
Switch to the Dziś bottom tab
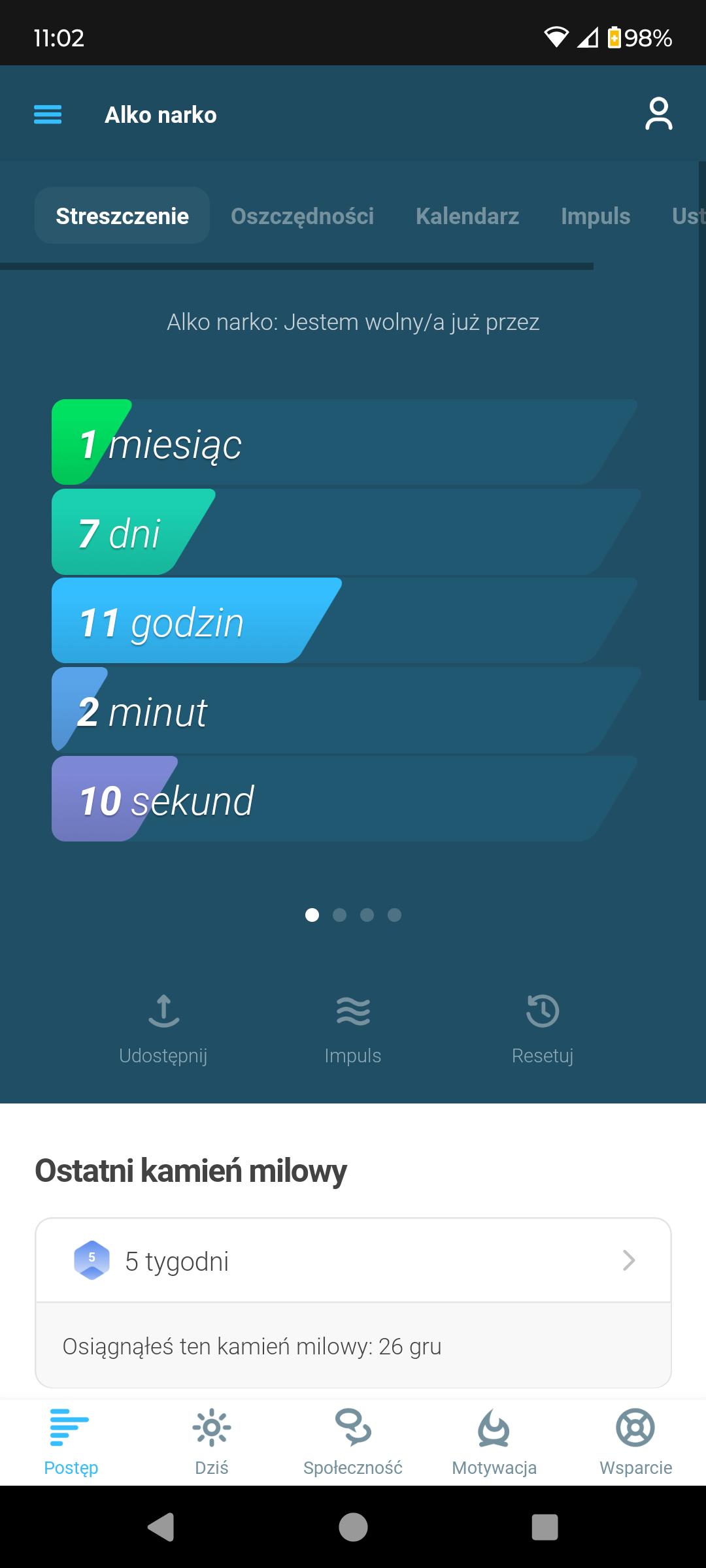212,1443
